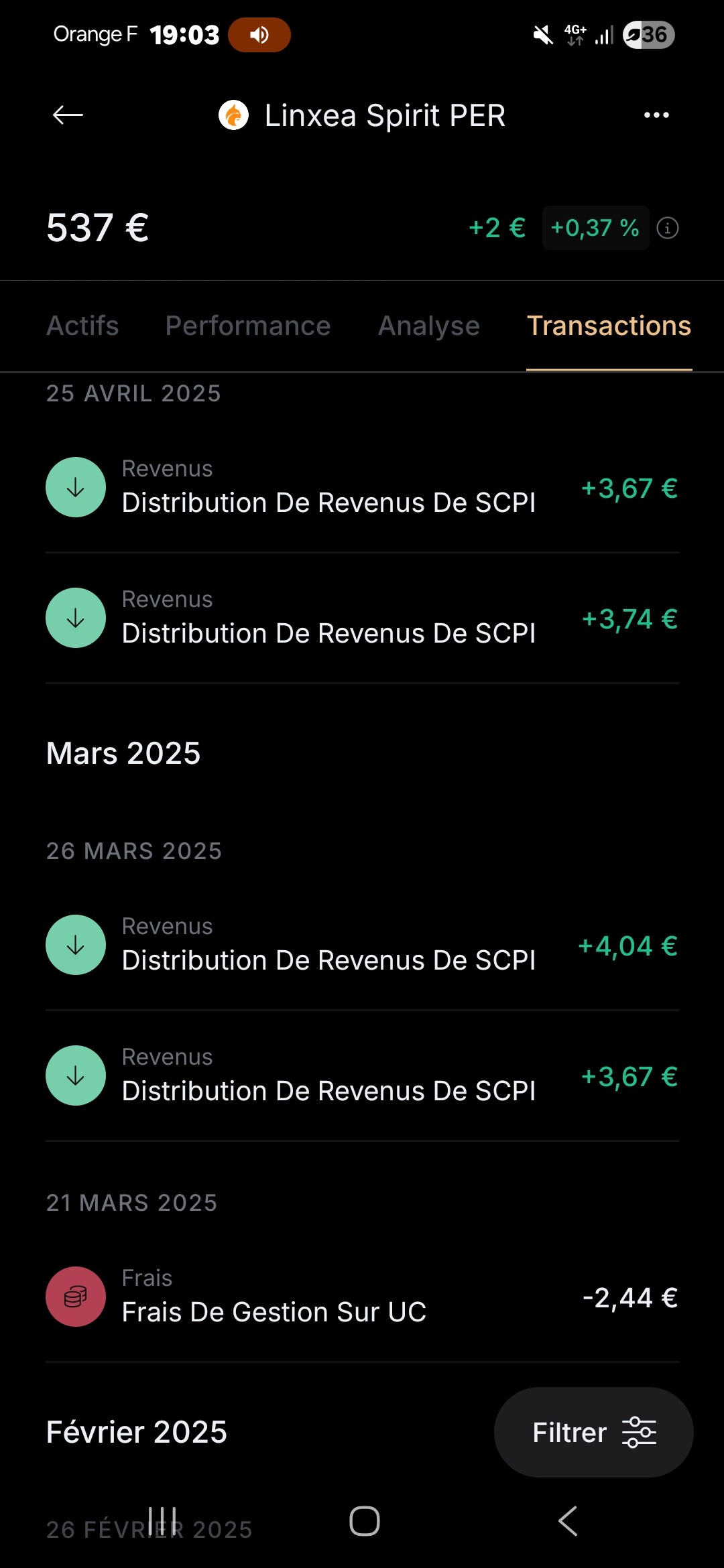Open the Filtrer button
Viewport: 724px width, 1568px height.
click(x=594, y=1432)
